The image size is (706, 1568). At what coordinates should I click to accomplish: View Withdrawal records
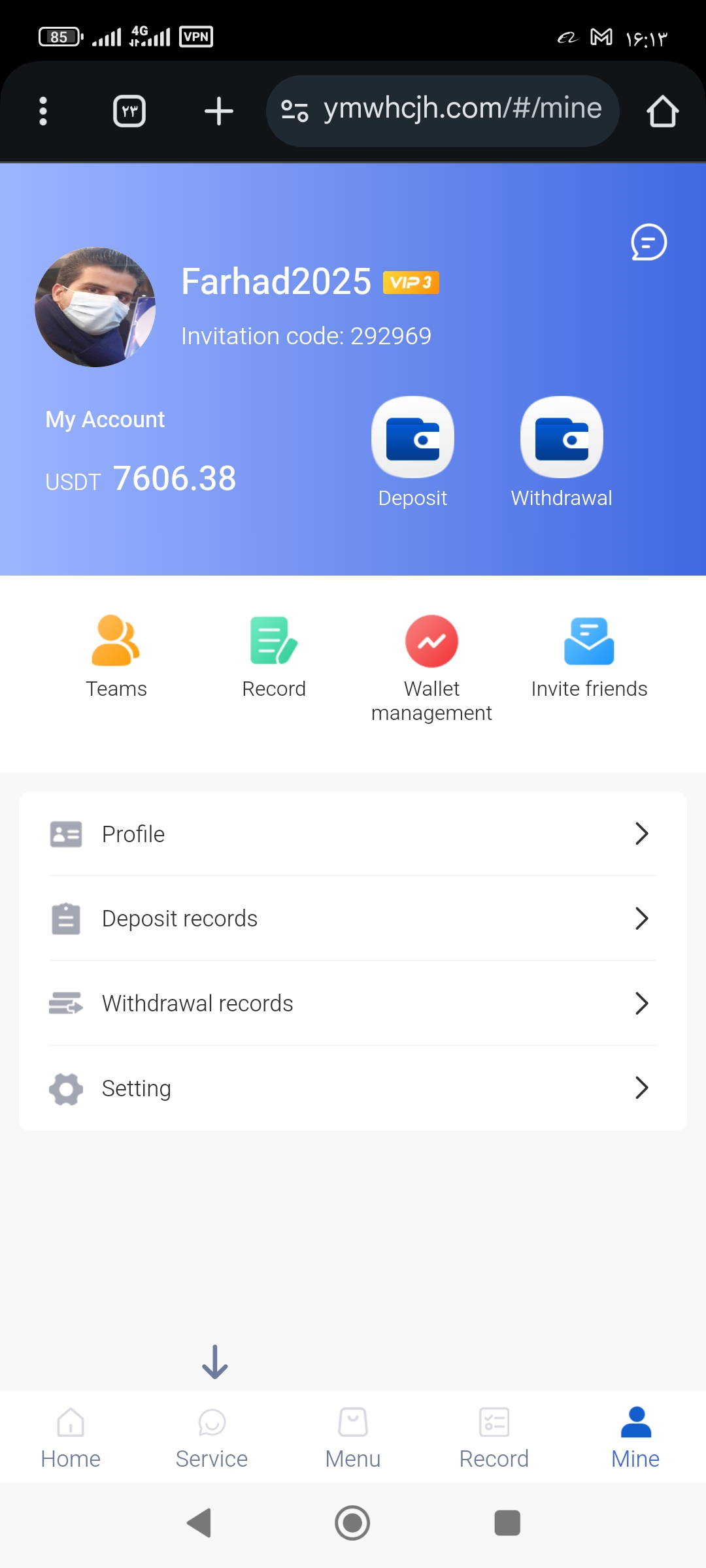353,1004
